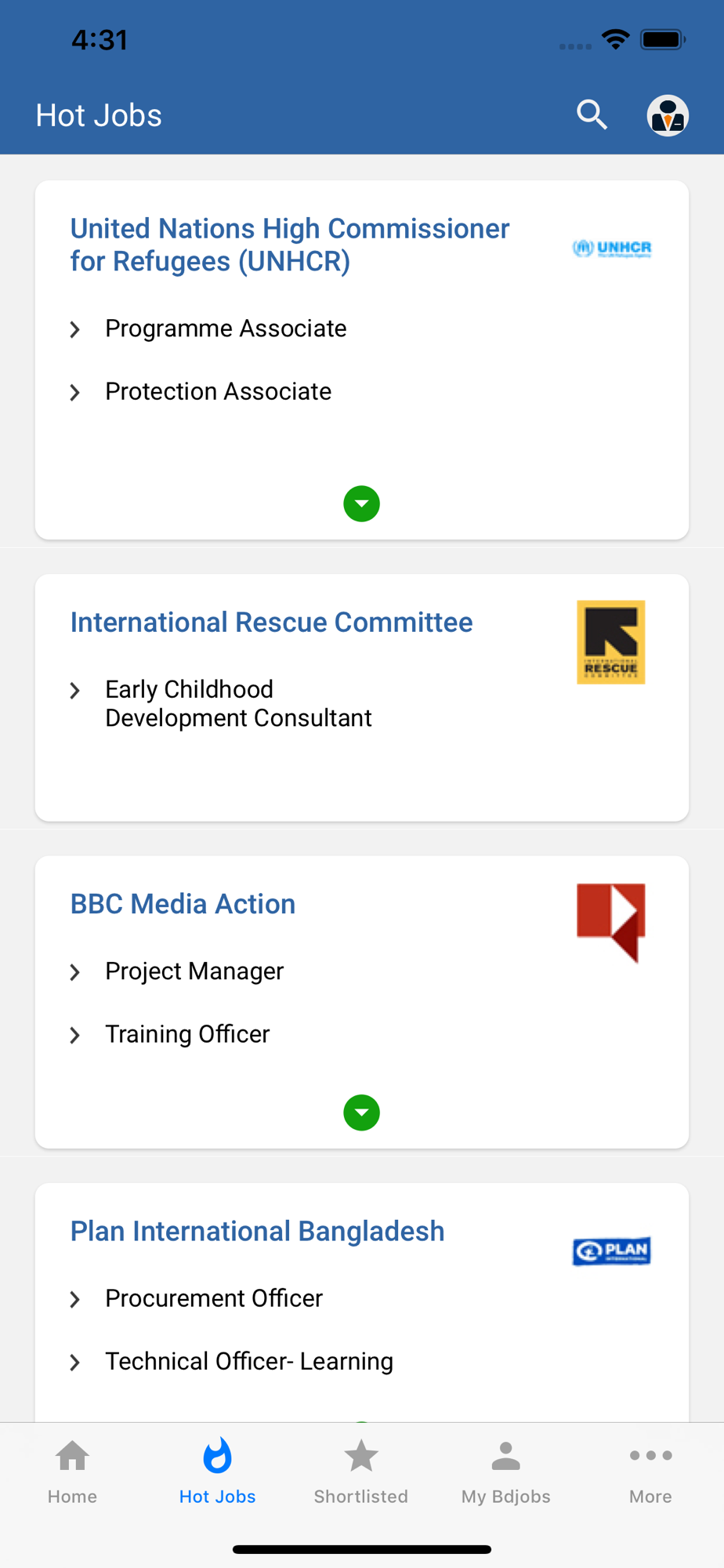The image size is (724, 1568).
Task: Open the My Bdjobs tab
Action: [x=506, y=1472]
